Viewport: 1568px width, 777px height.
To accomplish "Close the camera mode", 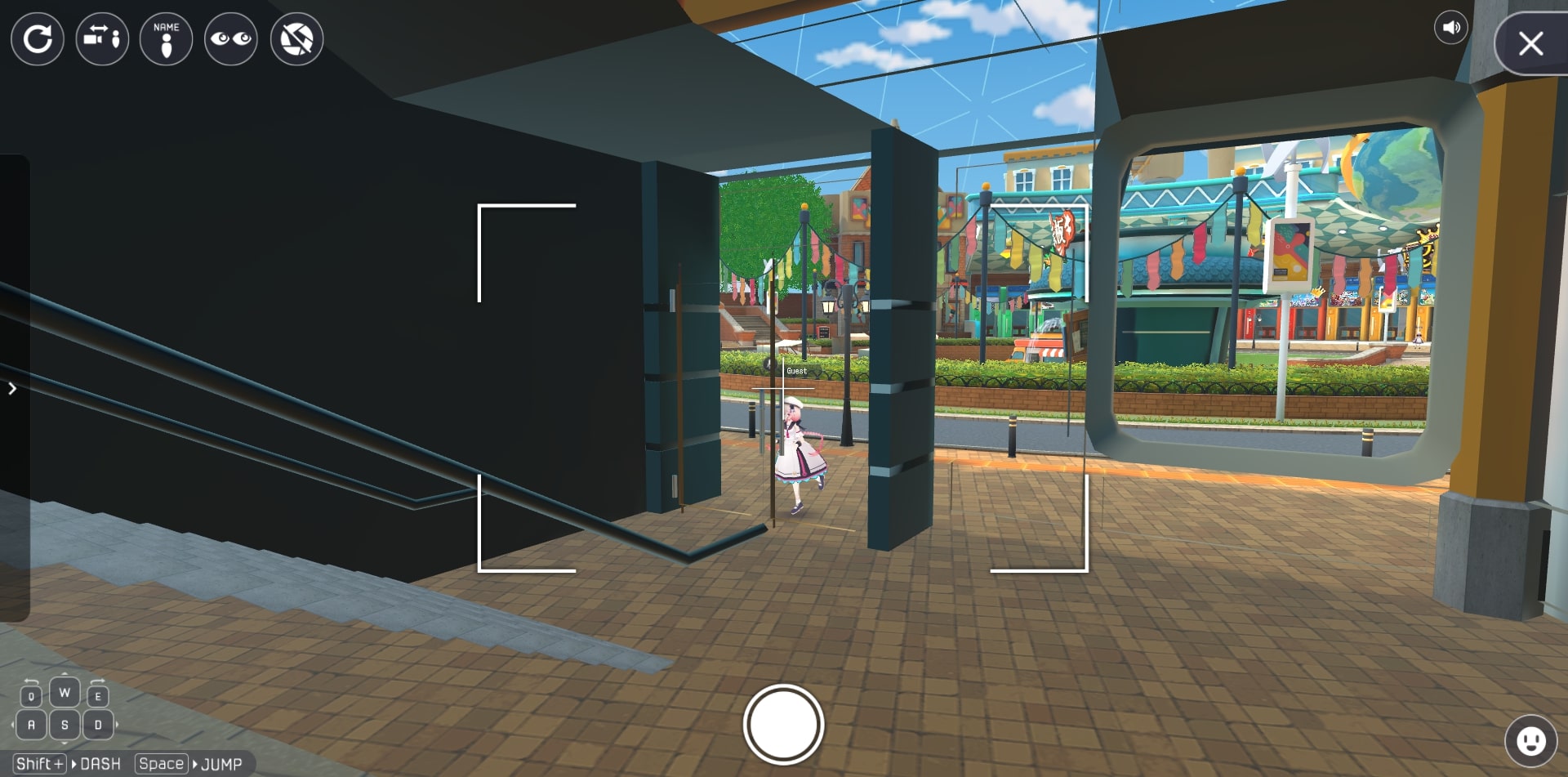I will [1530, 43].
